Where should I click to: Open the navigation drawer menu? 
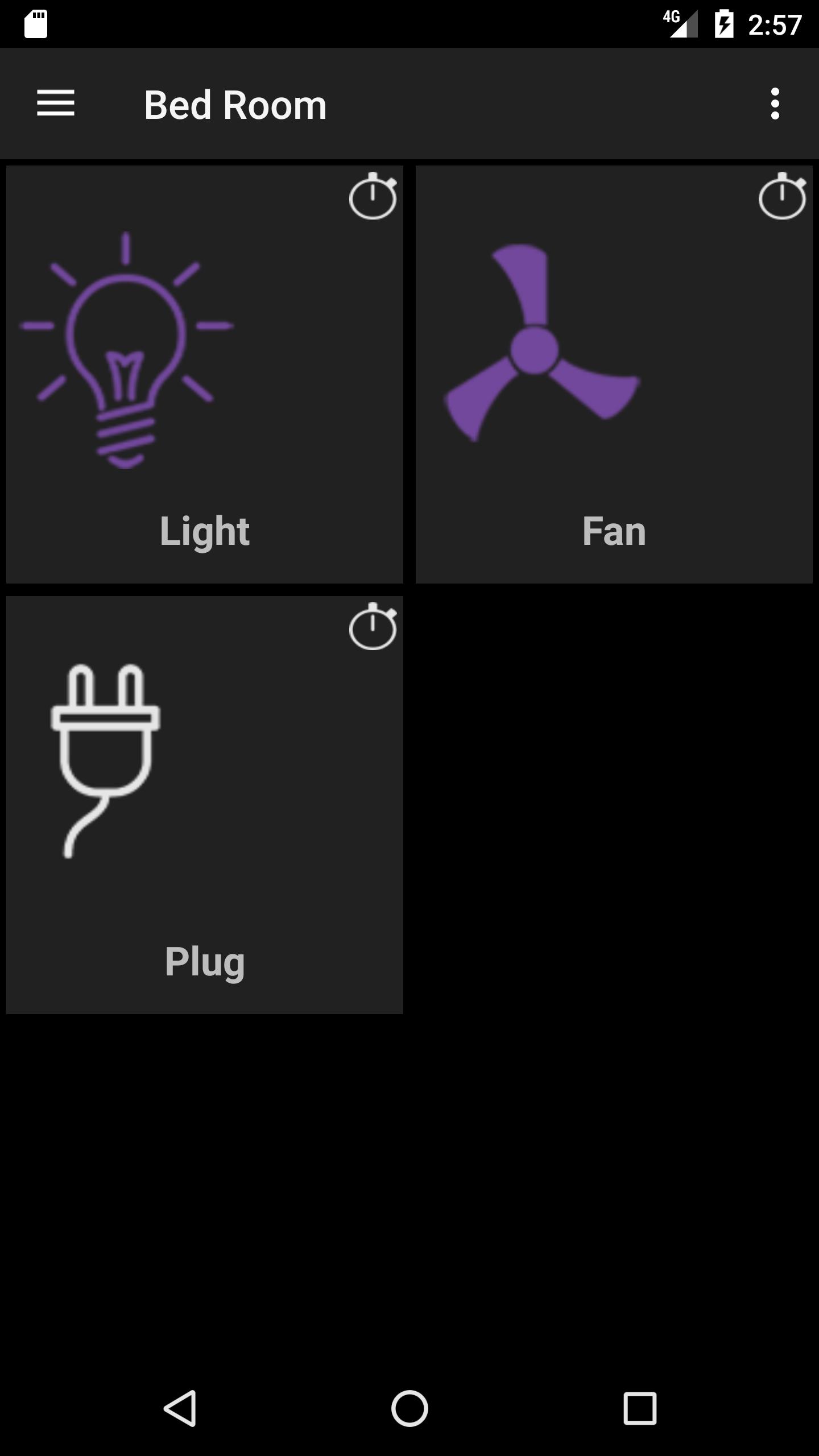click(x=56, y=104)
